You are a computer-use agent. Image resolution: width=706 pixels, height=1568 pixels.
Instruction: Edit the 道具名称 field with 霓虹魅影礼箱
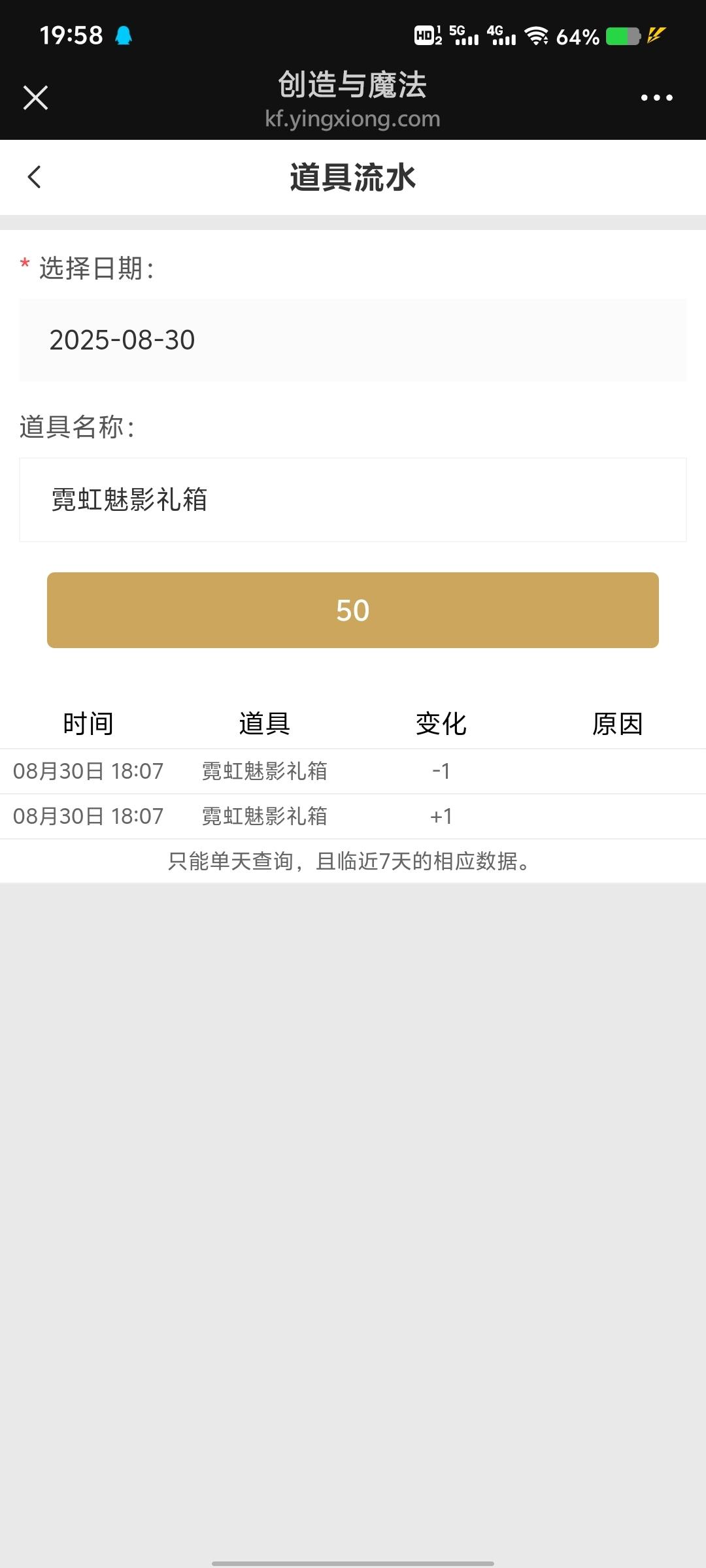pos(353,500)
